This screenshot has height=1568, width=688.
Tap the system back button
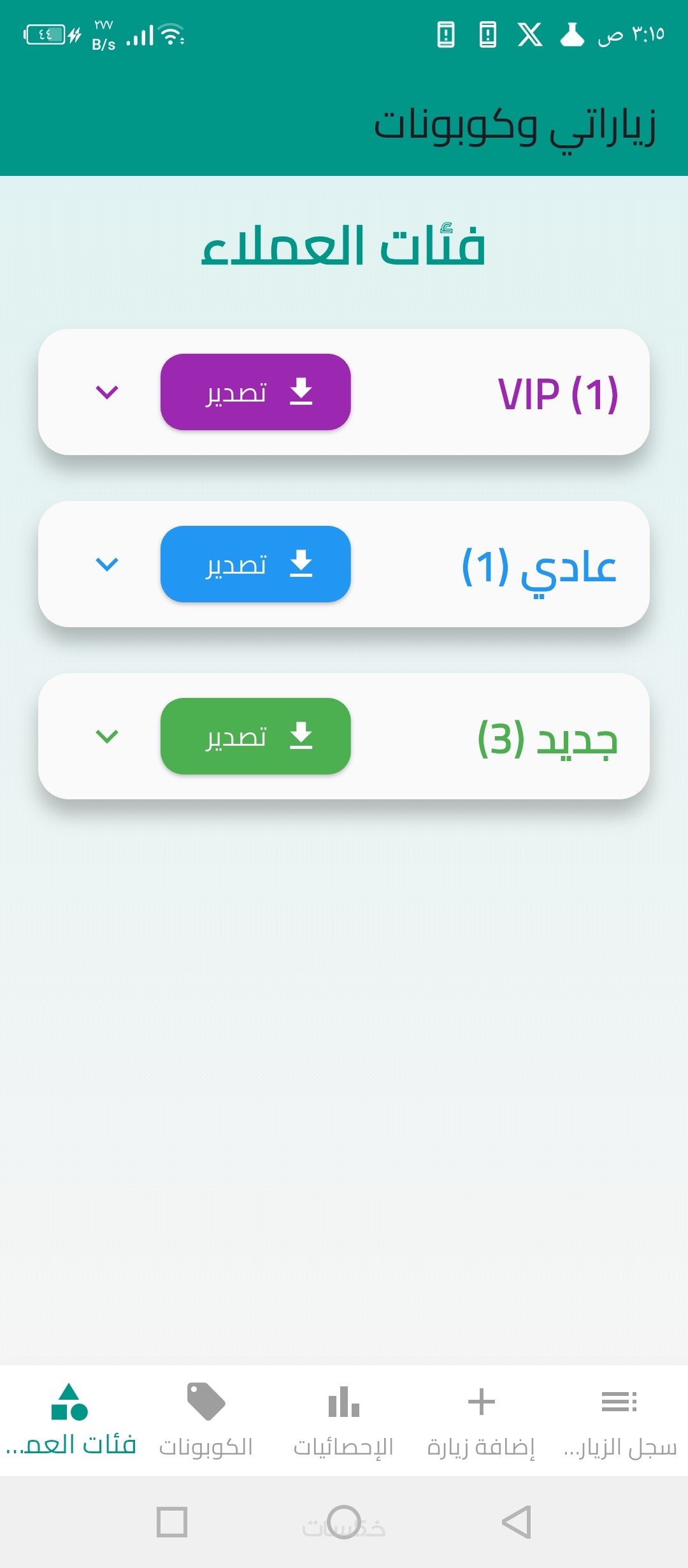pos(516,1522)
